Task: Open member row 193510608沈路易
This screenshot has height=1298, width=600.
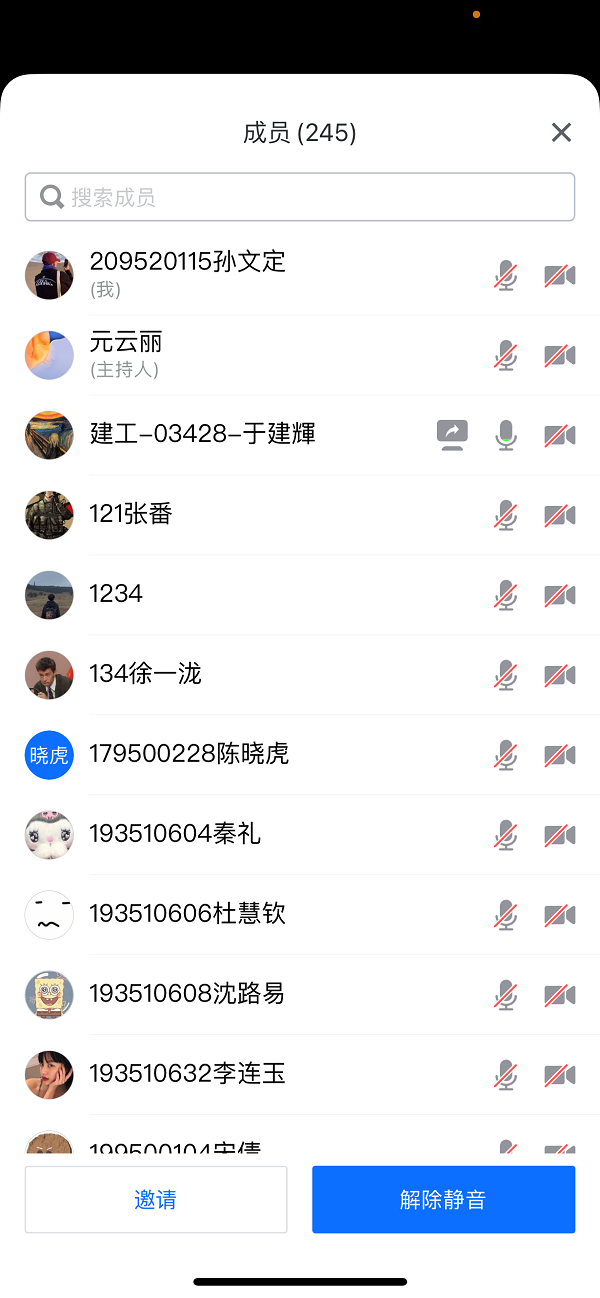Action: 300,995
